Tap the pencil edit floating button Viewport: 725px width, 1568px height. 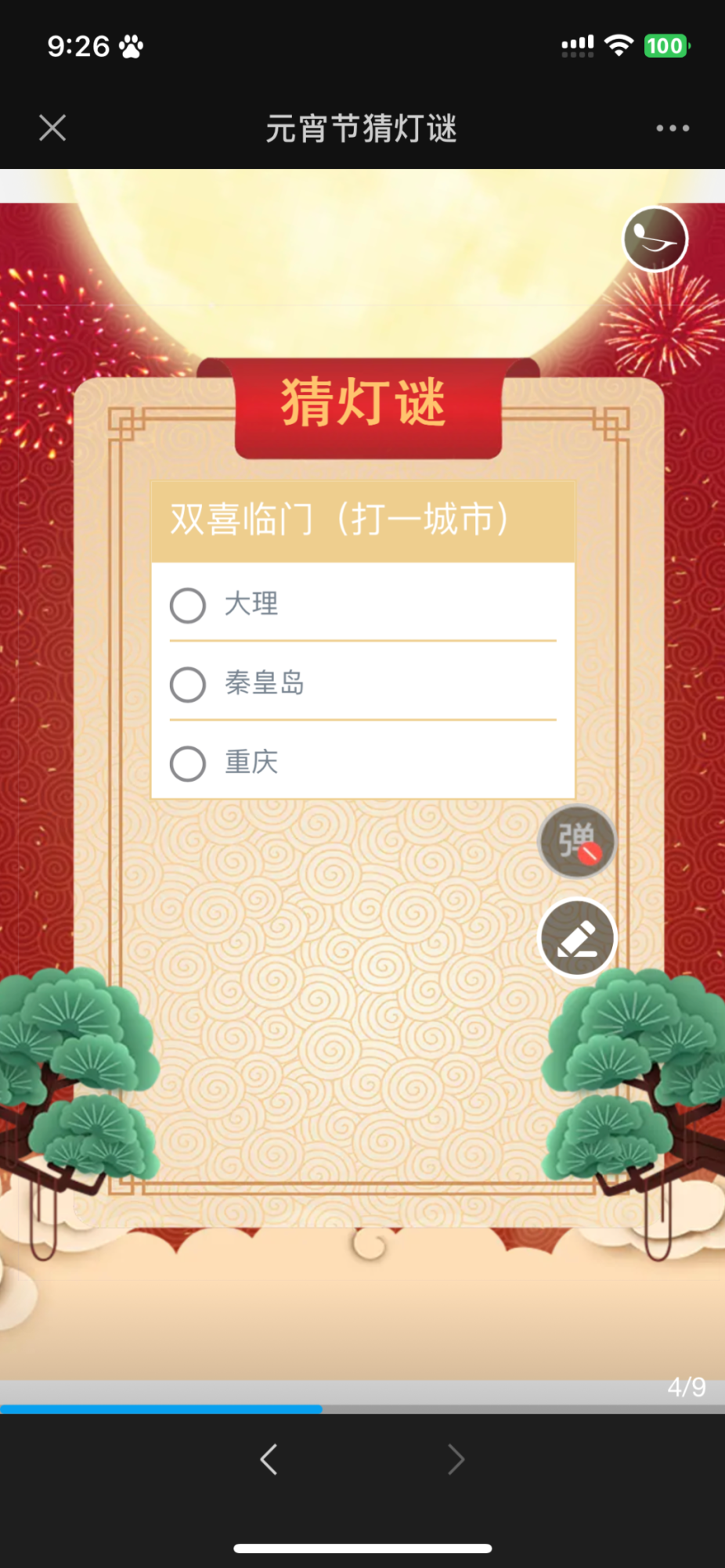(x=578, y=938)
